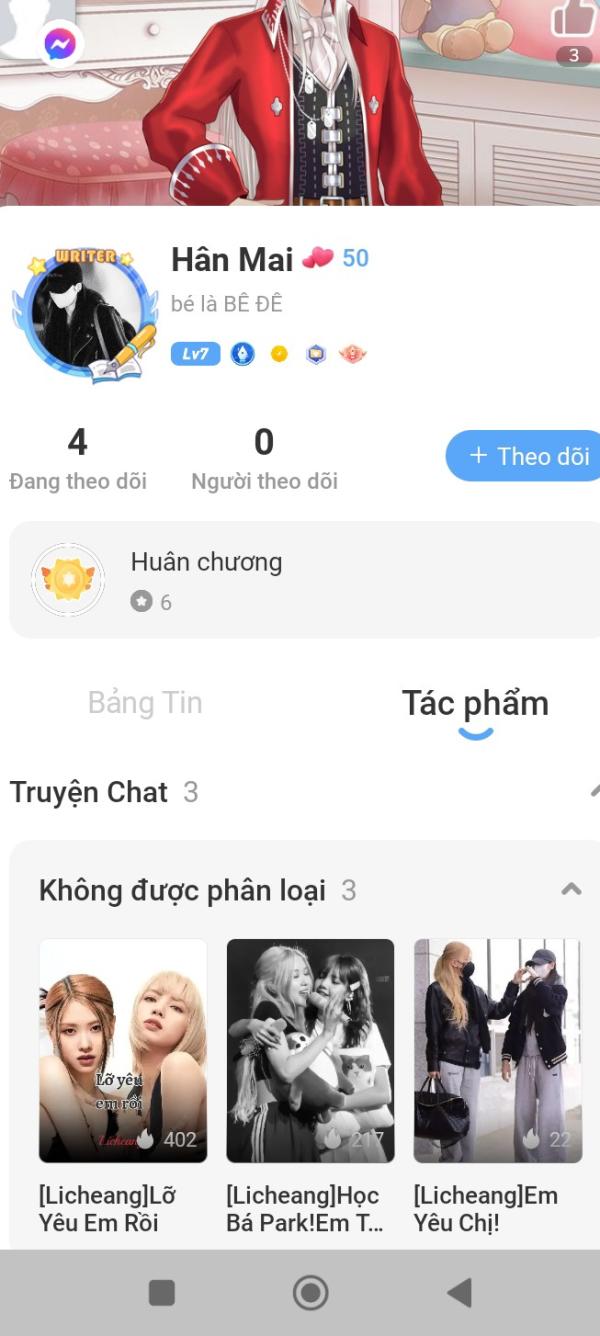
Task: Select the Tác phẩm tab
Action: [x=475, y=704]
